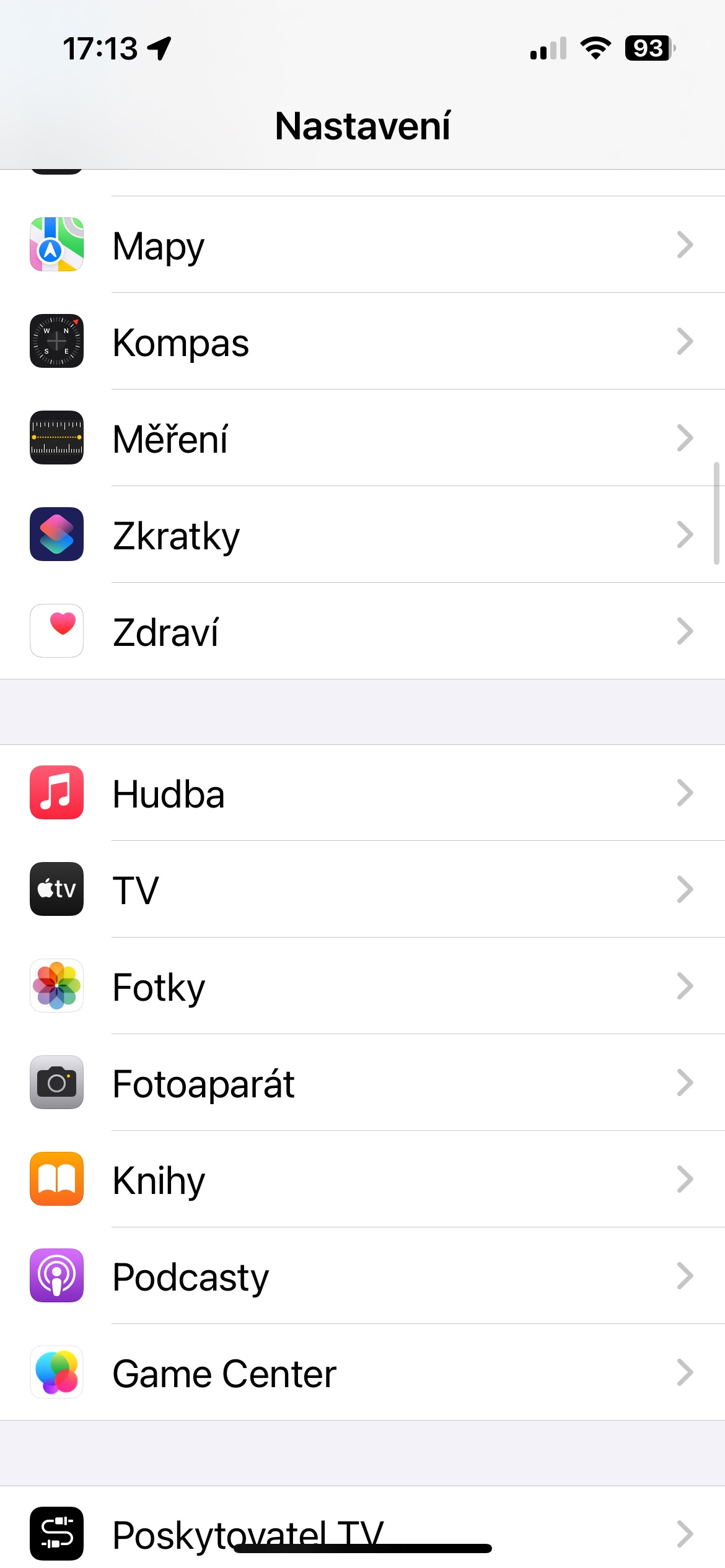Open Mapy settings
This screenshot has height=1568, width=725.
coord(362,245)
